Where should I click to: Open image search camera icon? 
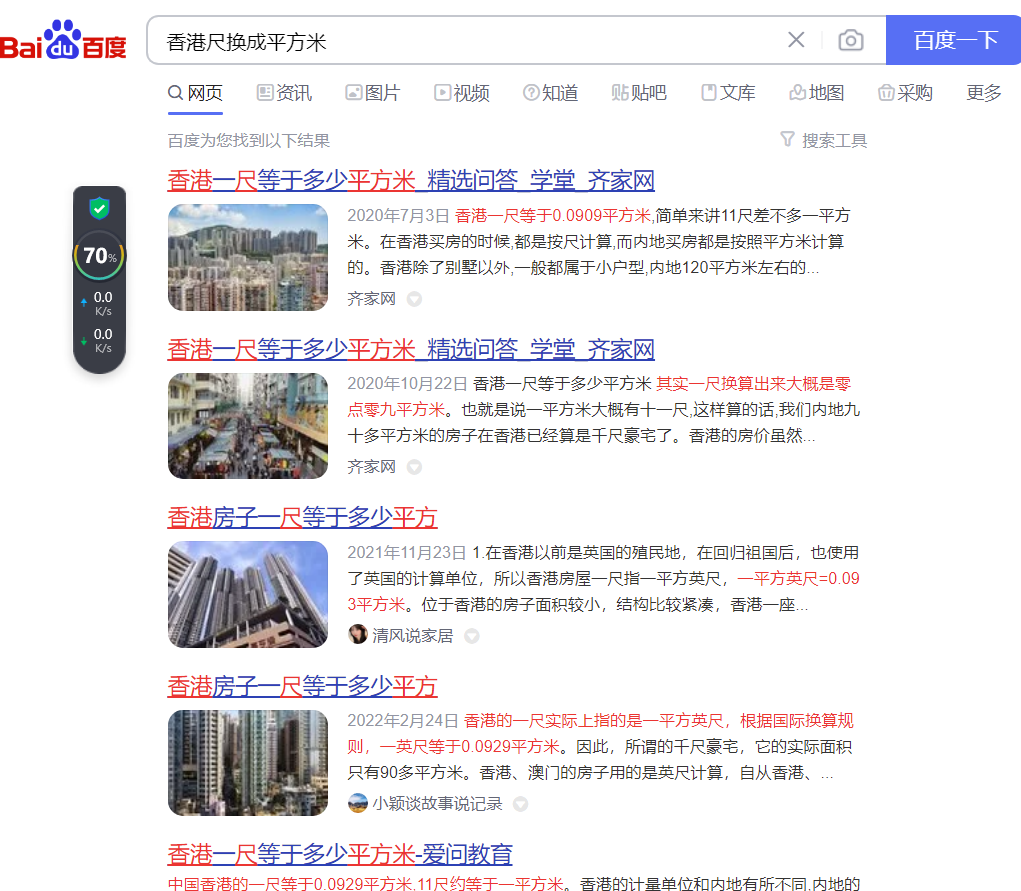tap(850, 40)
